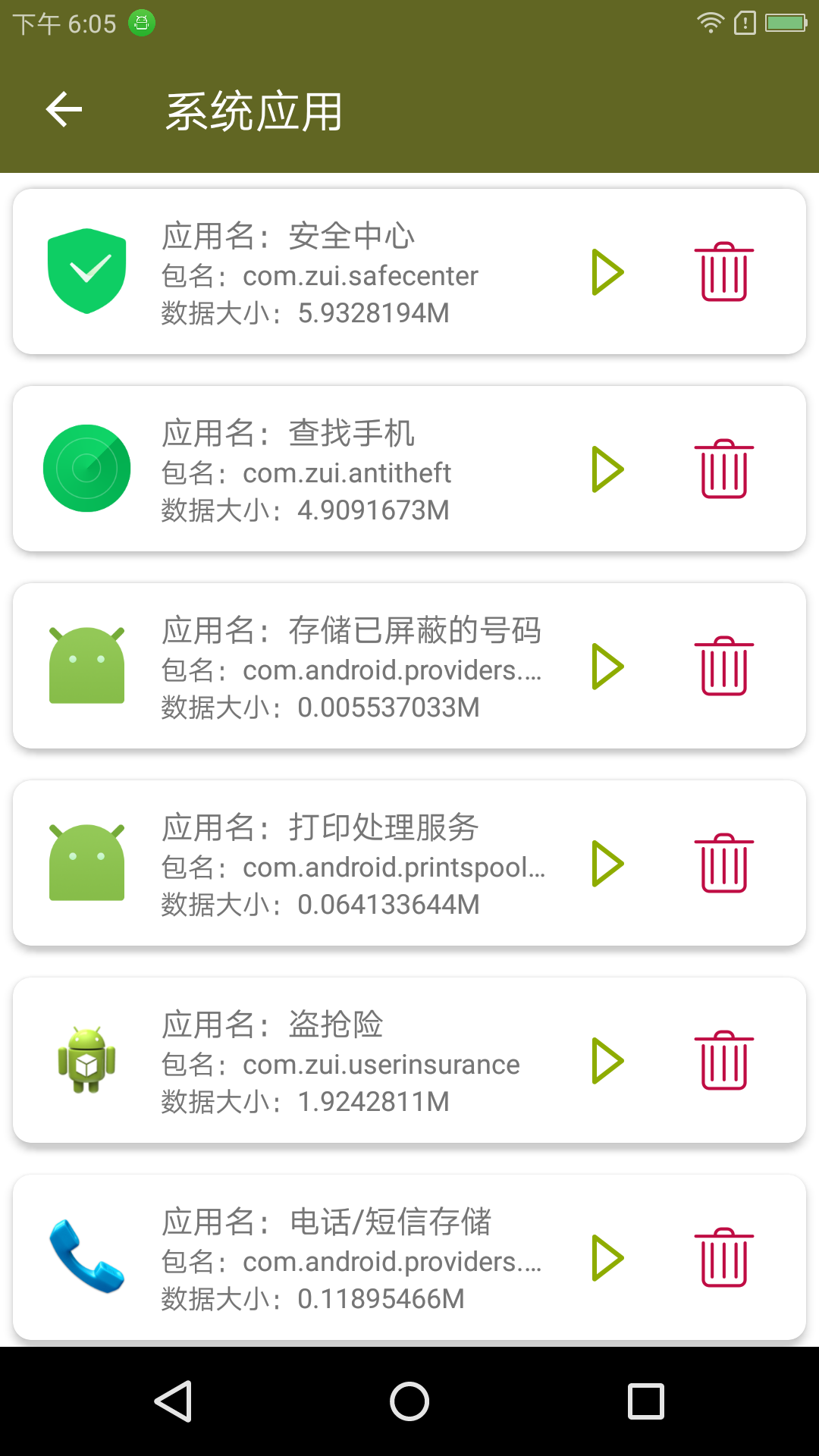
Task: Delete 安全中心 using its trash icon
Action: tap(724, 271)
